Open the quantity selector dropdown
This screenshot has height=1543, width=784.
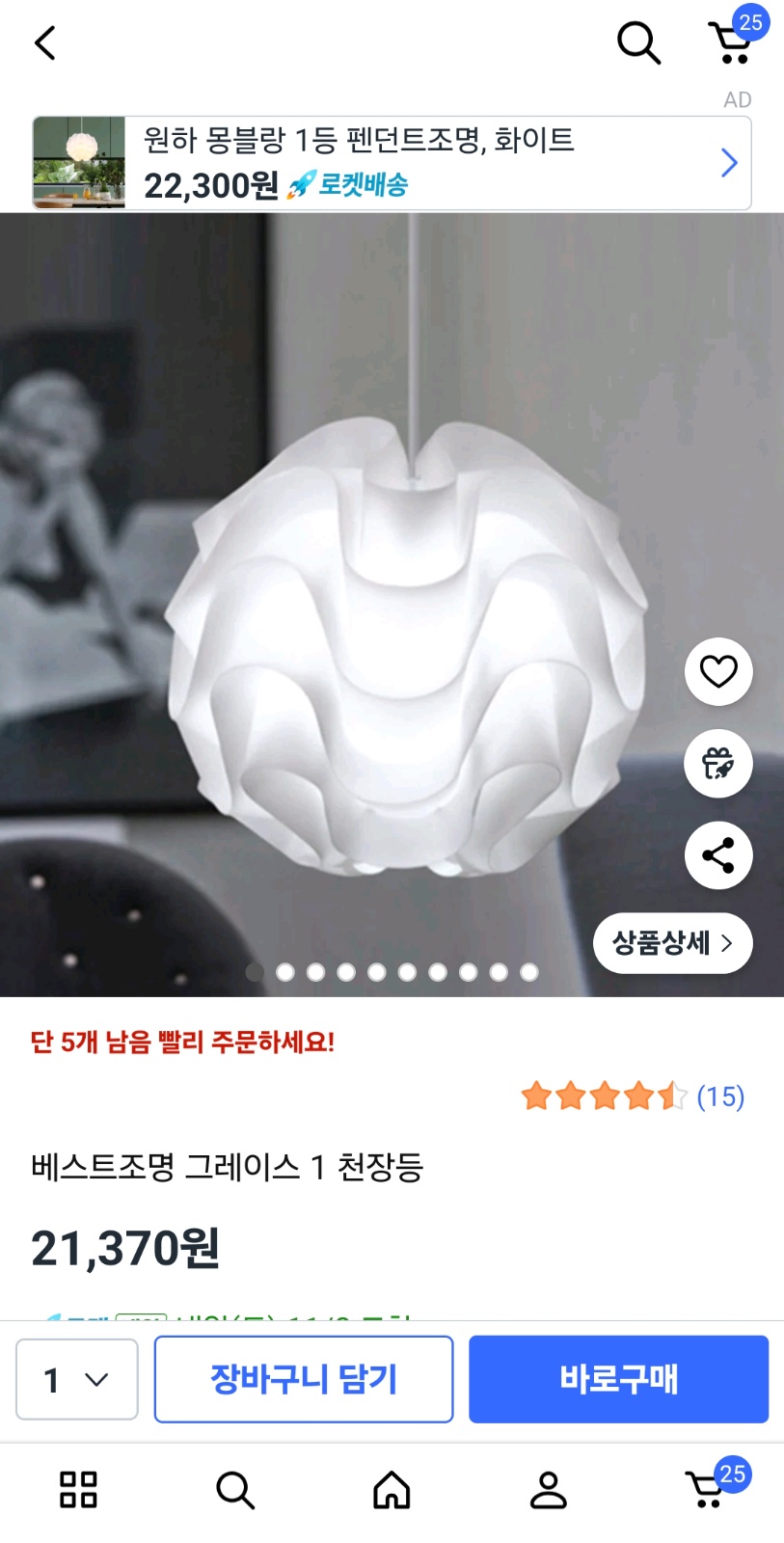[76, 1379]
